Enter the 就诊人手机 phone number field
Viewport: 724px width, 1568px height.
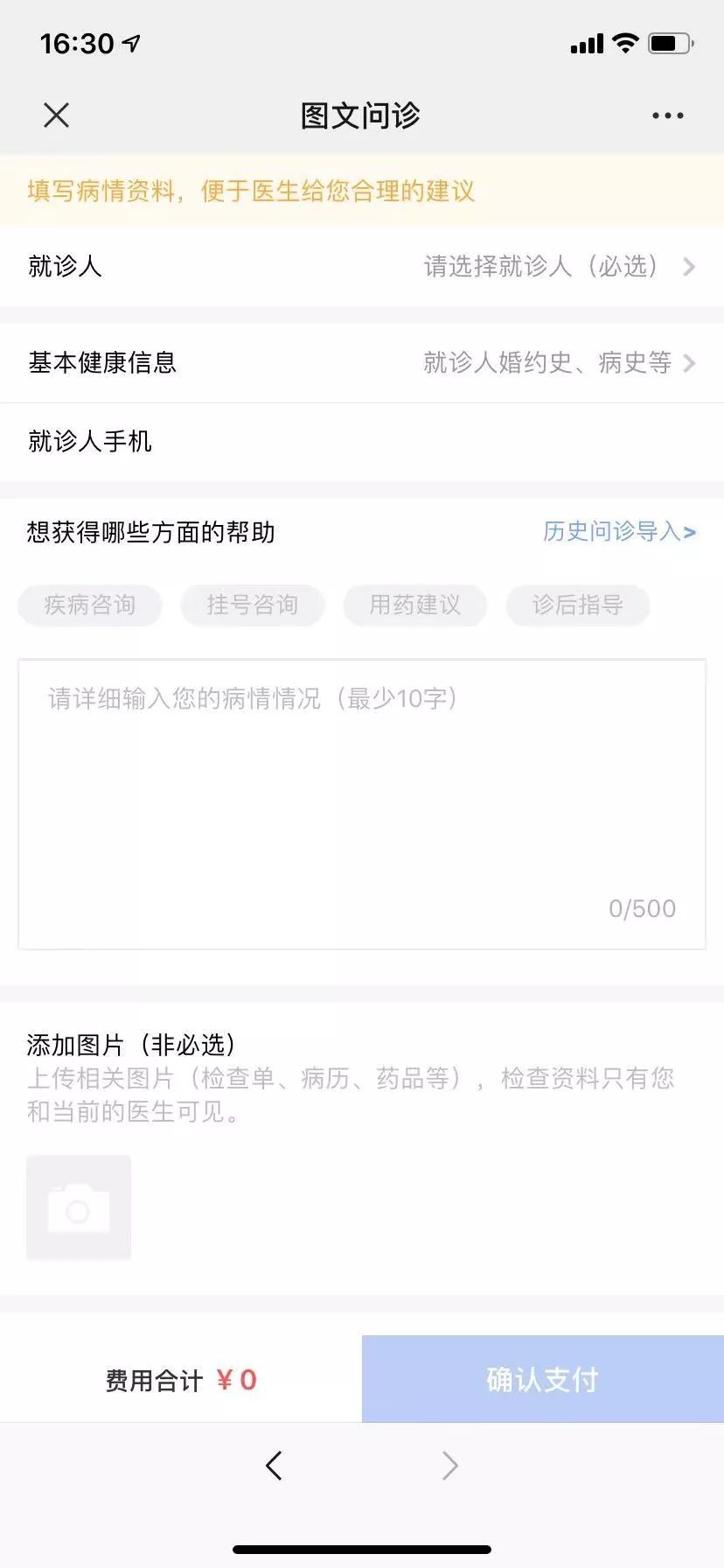pyautogui.click(x=420, y=441)
